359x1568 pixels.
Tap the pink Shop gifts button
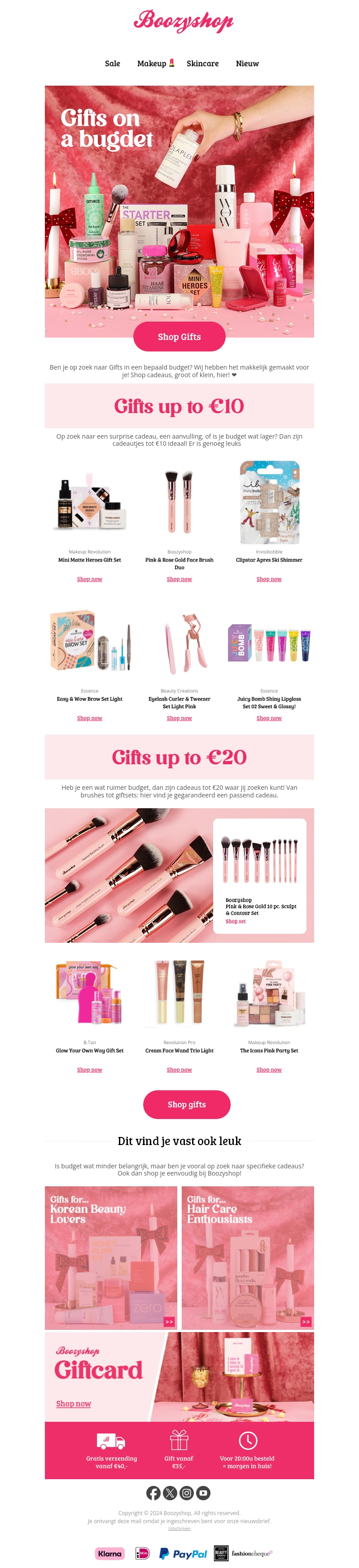[187, 1104]
